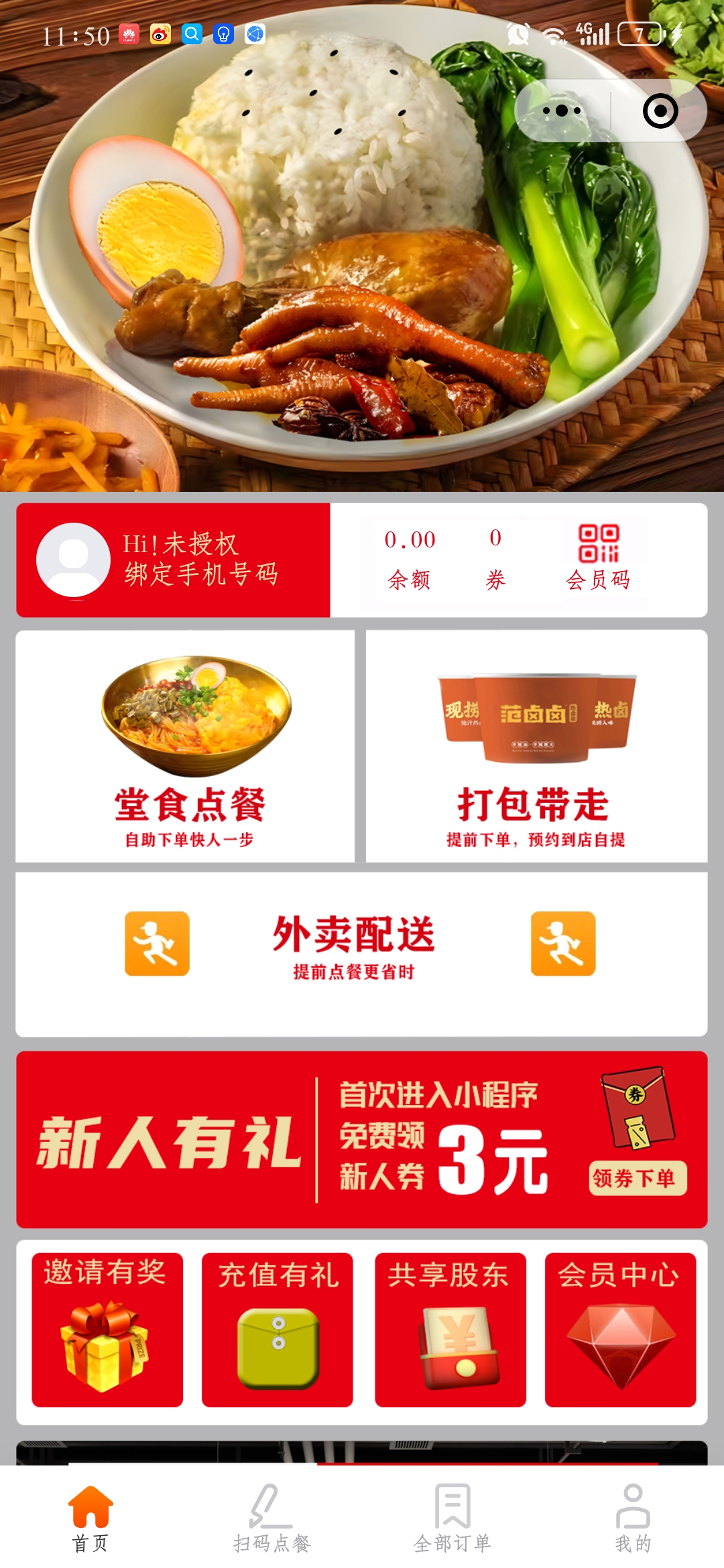Open 充值有礼 recharge gifts

point(278,1329)
